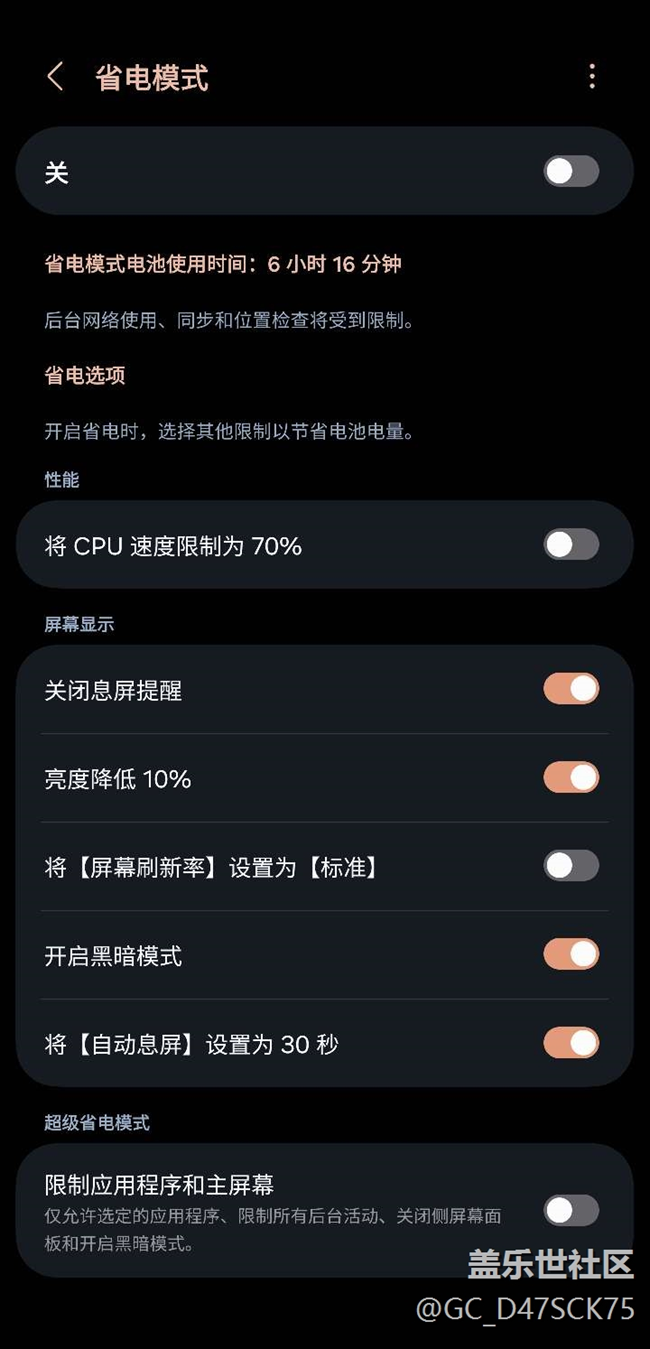Disable 关闭息屏提醒 option

point(571,689)
